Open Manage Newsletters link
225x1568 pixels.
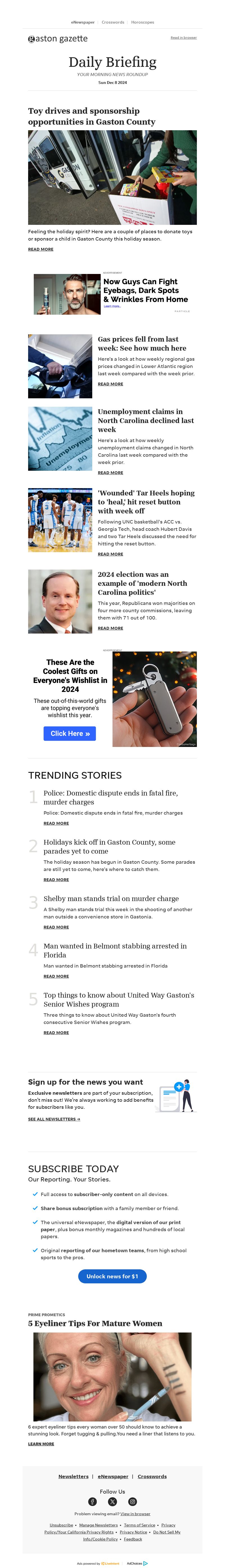tap(98, 1525)
